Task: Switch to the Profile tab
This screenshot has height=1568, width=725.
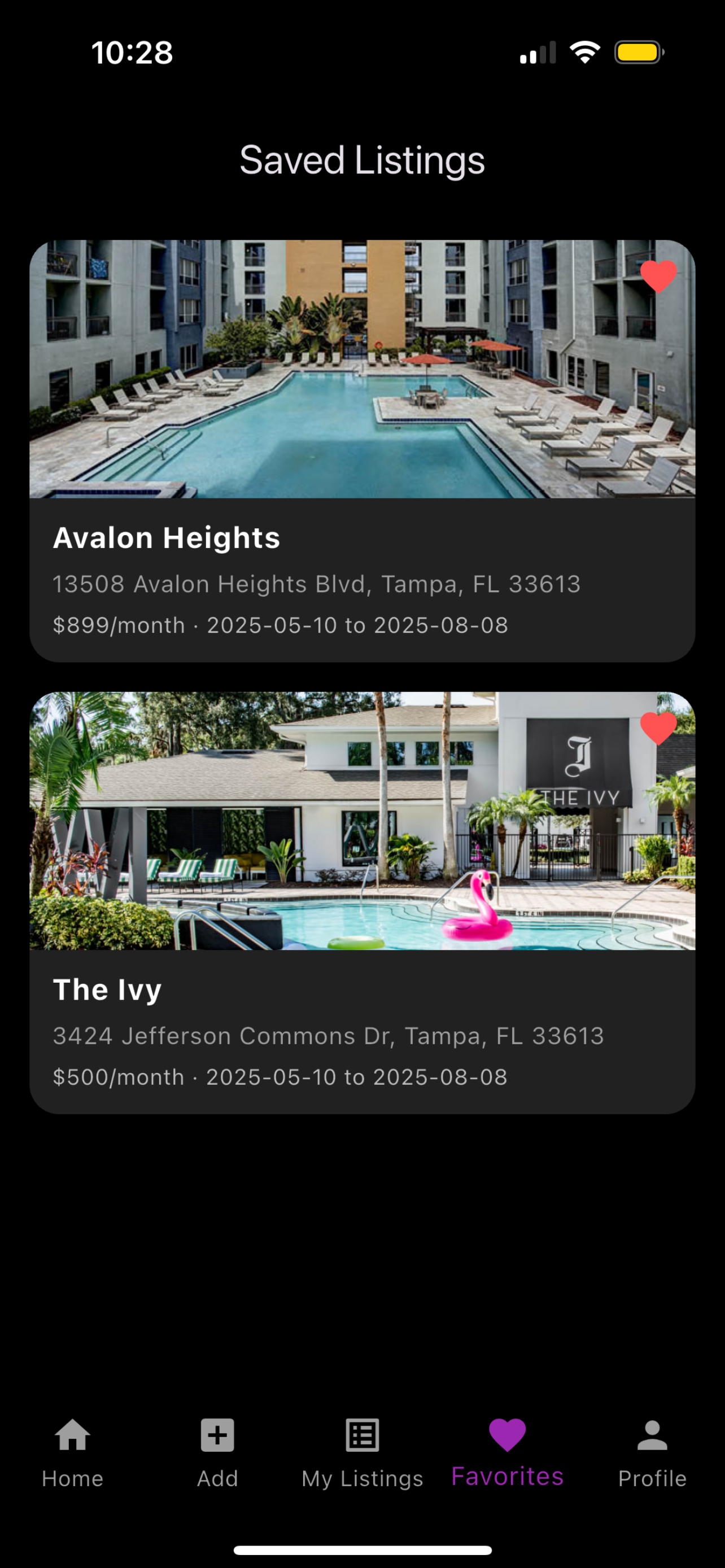Action: [652, 1452]
